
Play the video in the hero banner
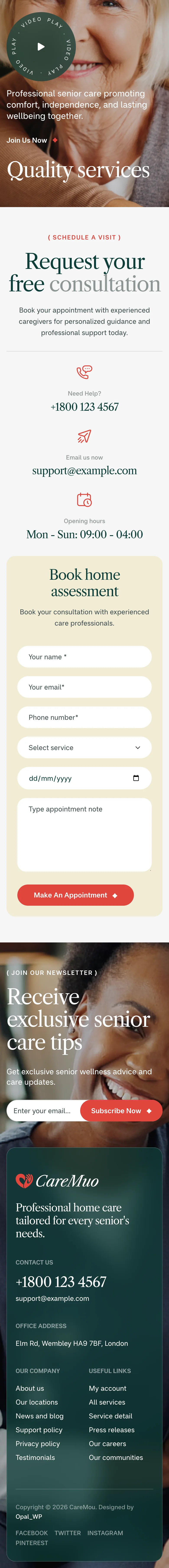tap(41, 46)
